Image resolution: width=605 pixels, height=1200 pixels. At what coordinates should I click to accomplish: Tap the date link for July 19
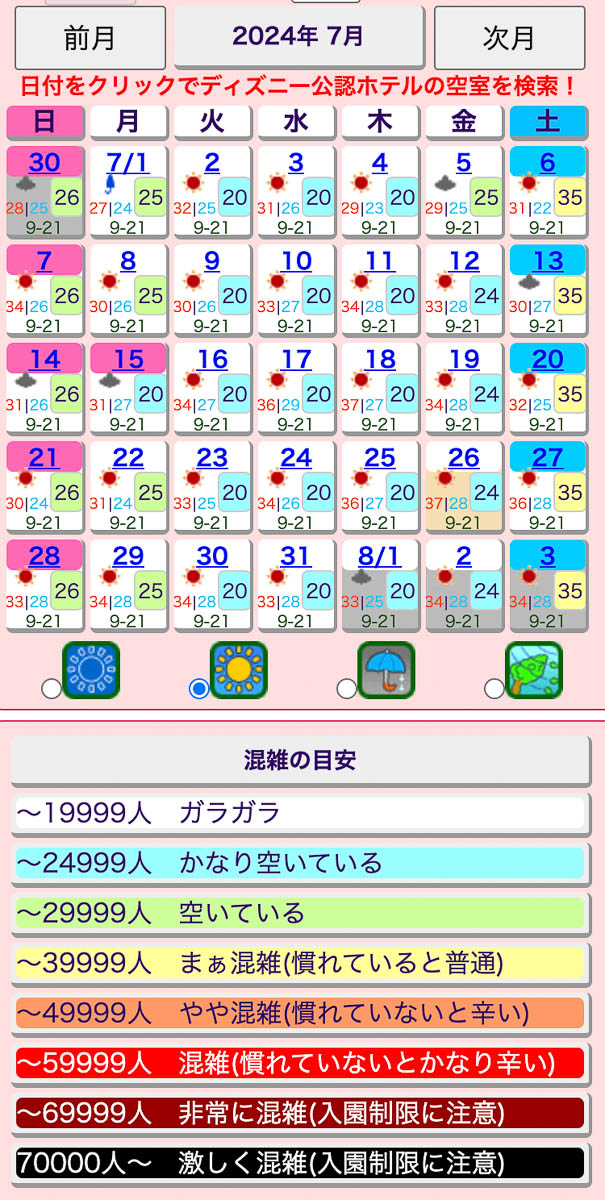point(464,359)
